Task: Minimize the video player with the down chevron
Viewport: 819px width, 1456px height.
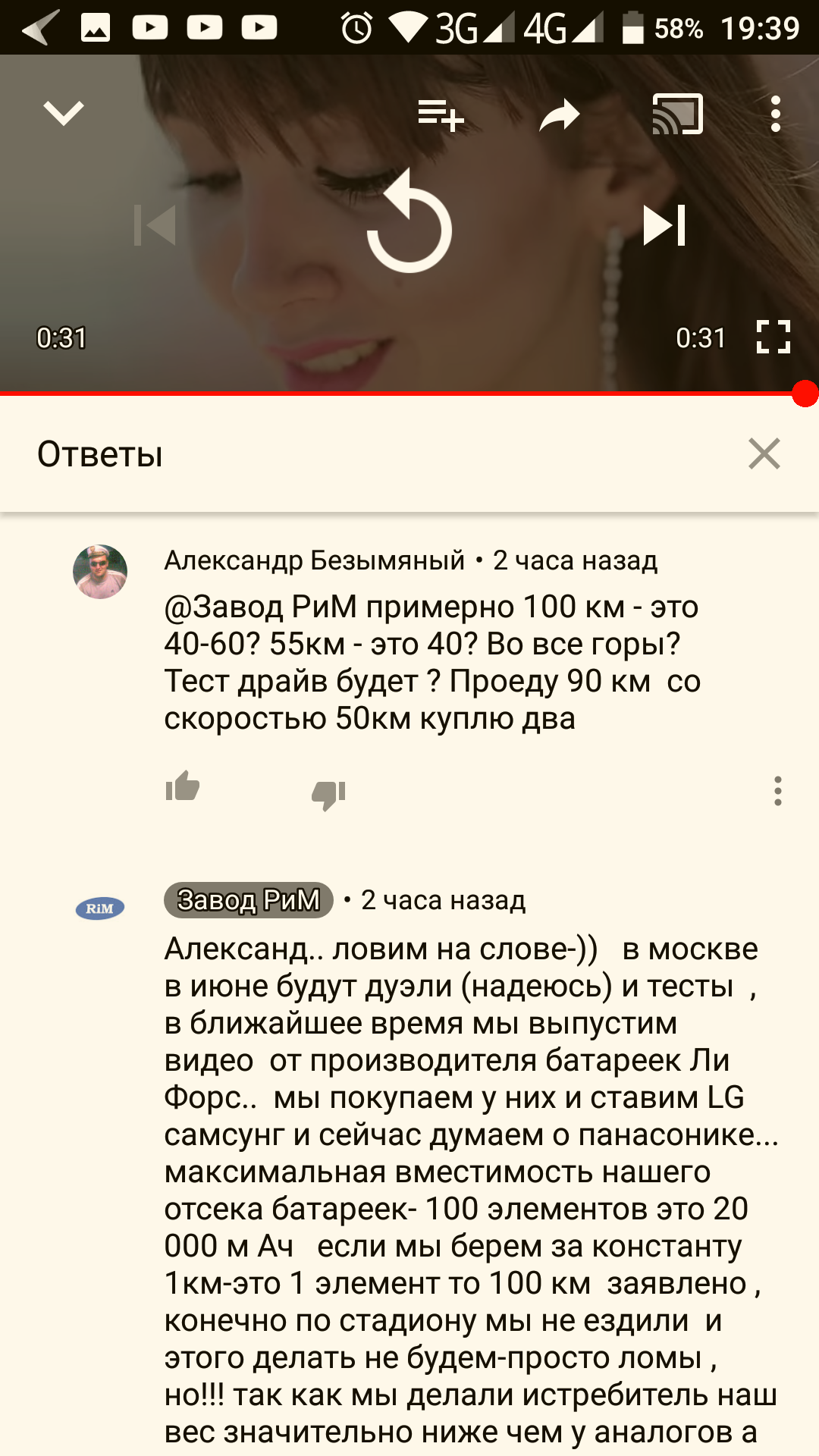Action: pos(64,114)
